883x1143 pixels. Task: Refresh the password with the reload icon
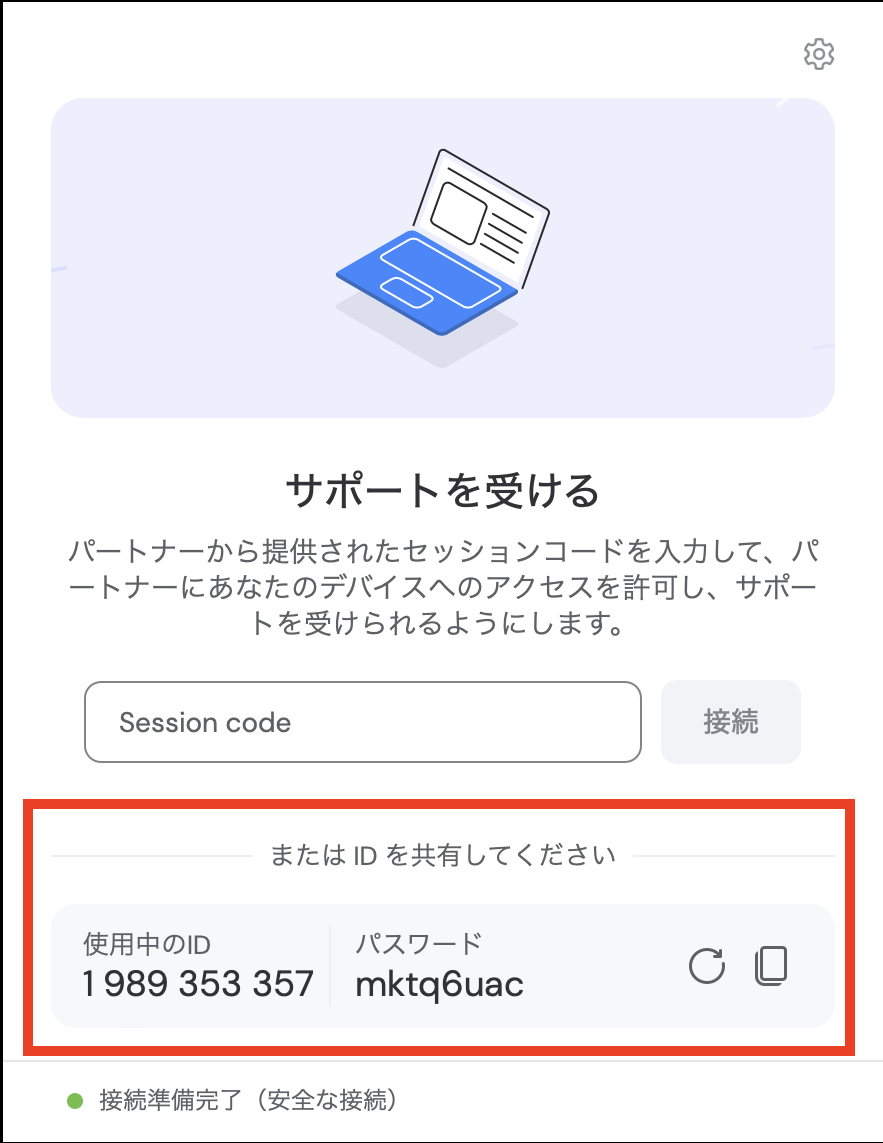coord(707,966)
